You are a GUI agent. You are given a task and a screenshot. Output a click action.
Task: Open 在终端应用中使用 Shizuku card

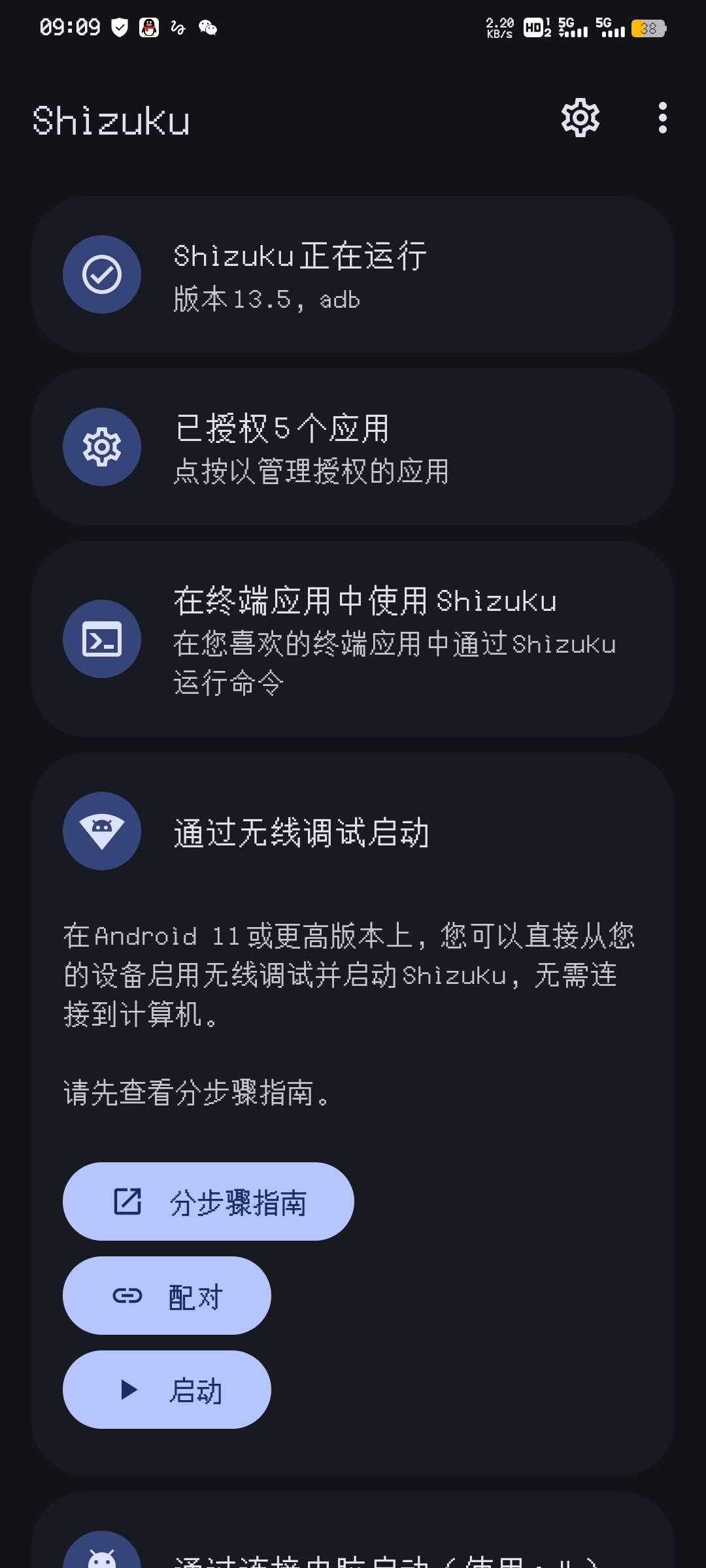[x=353, y=639]
